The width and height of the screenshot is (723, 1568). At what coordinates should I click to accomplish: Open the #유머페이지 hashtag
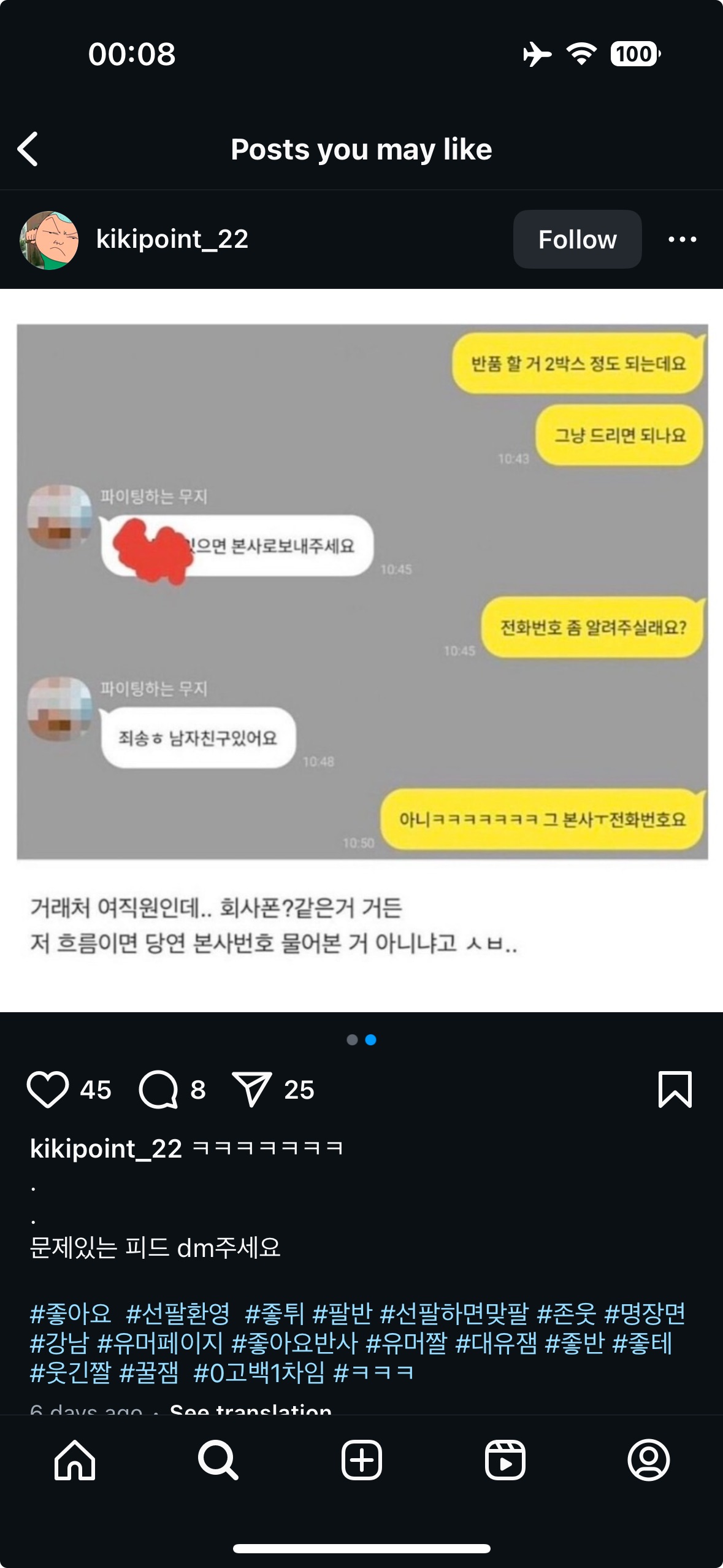pyautogui.click(x=160, y=1343)
